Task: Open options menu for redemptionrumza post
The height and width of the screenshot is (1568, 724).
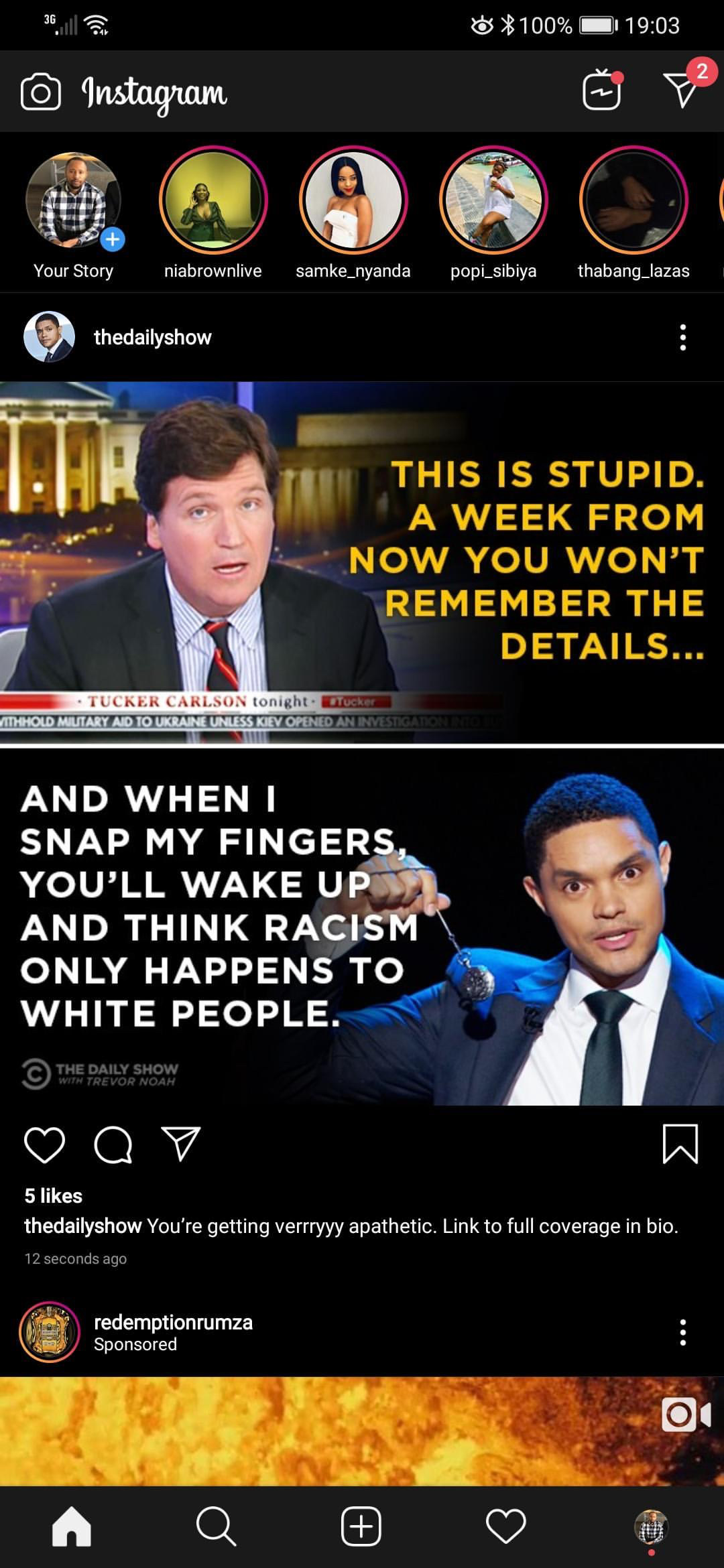Action: 682,1332
